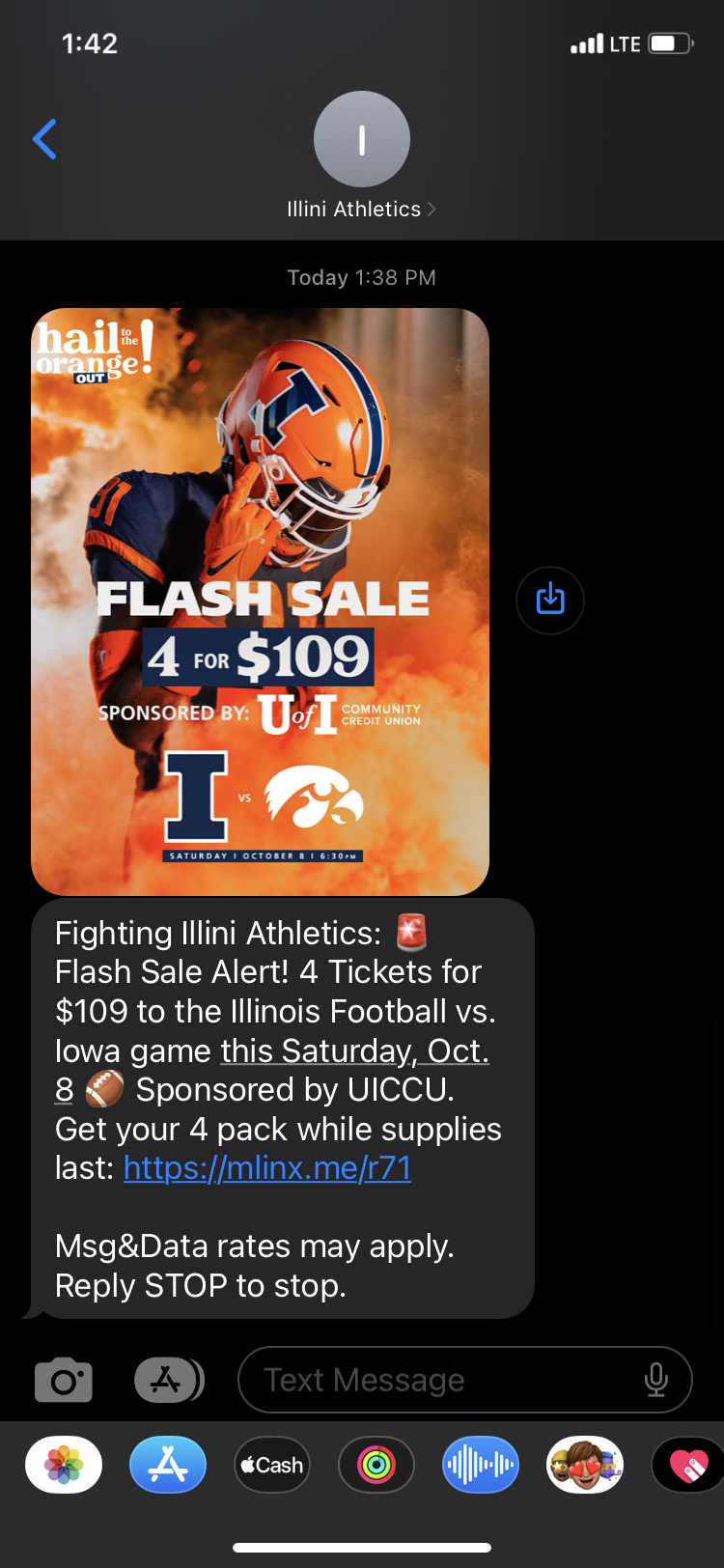This screenshot has width=724, height=1568.
Task: Open the Flash Sale image attachment
Action: 260,601
